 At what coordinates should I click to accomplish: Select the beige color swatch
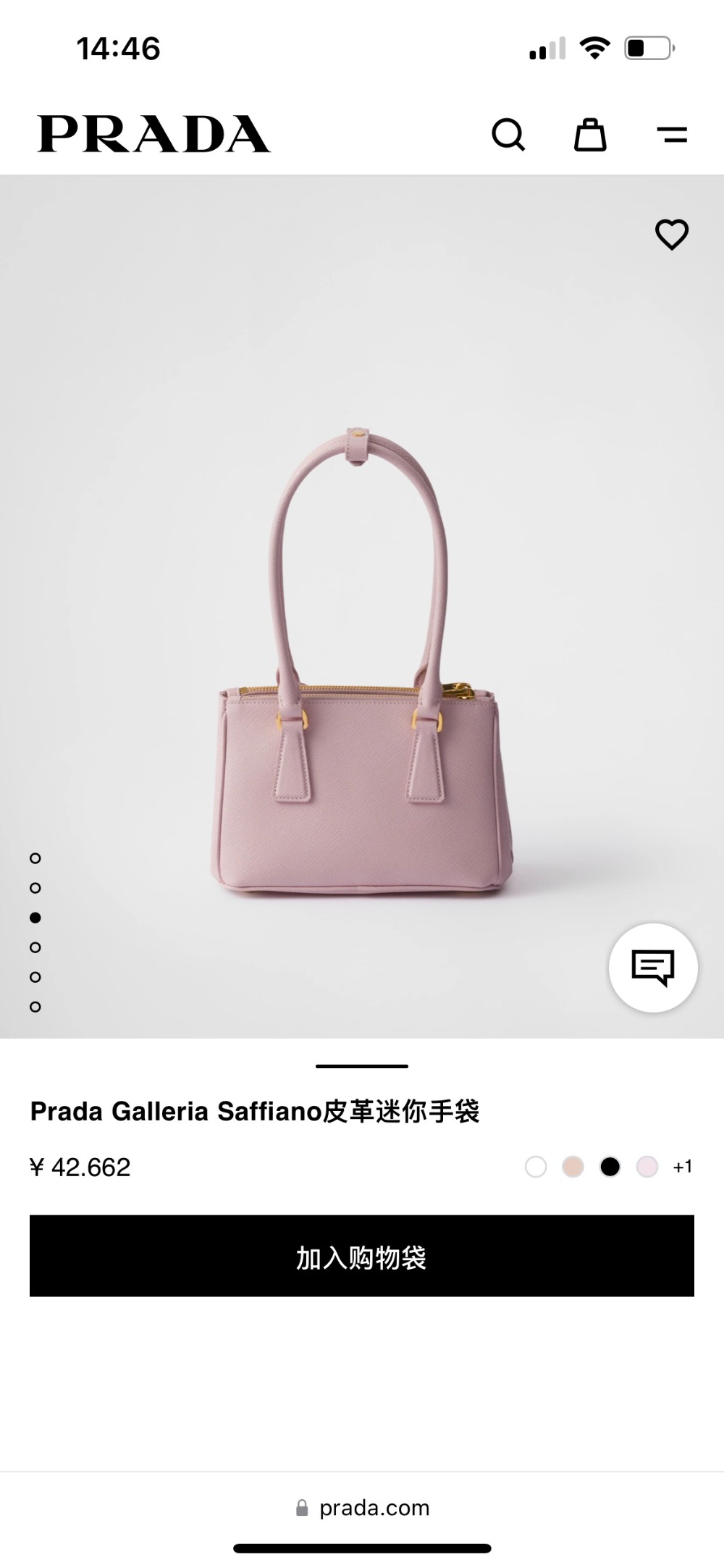[x=573, y=1167]
